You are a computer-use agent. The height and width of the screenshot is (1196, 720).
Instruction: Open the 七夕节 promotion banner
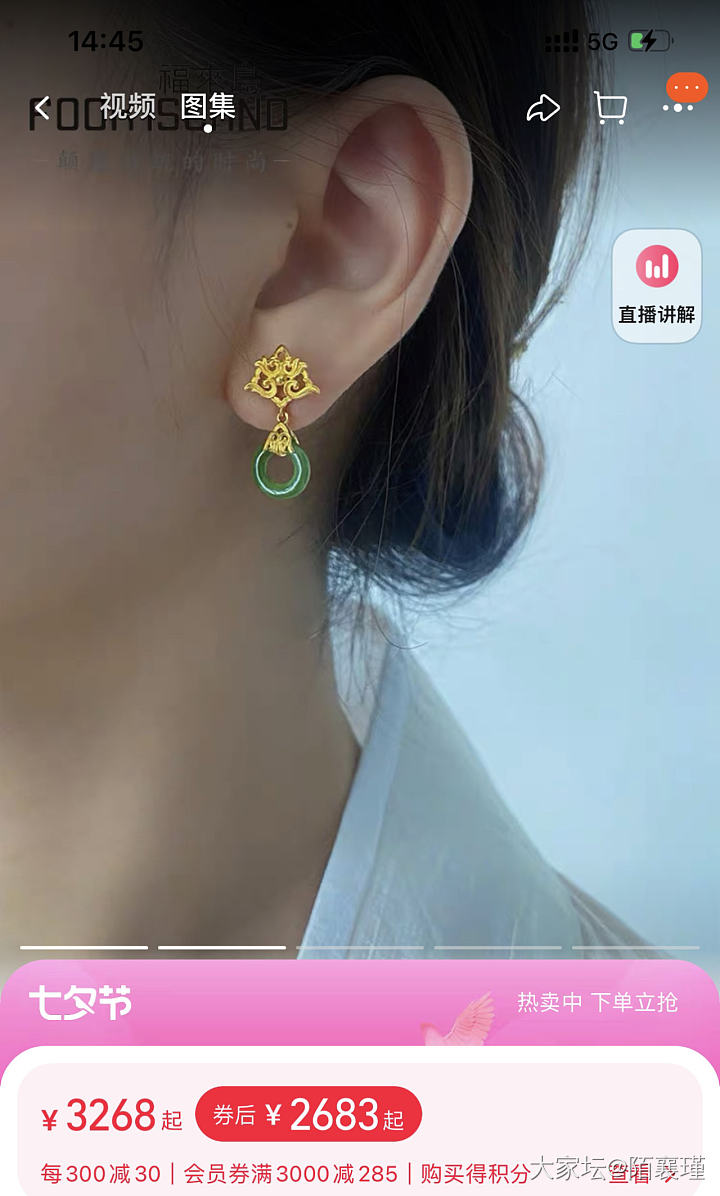coord(360,1003)
